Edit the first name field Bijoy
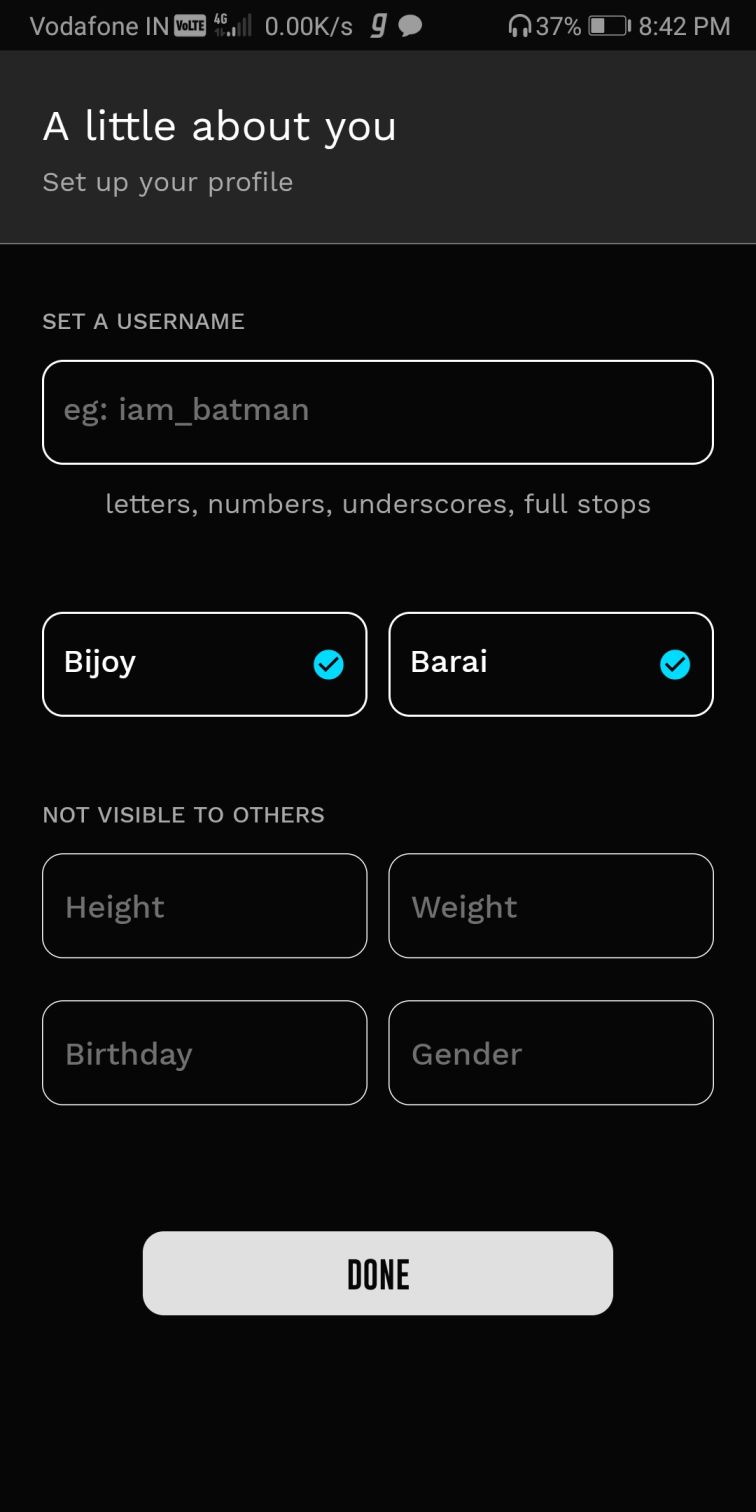 tap(180, 664)
